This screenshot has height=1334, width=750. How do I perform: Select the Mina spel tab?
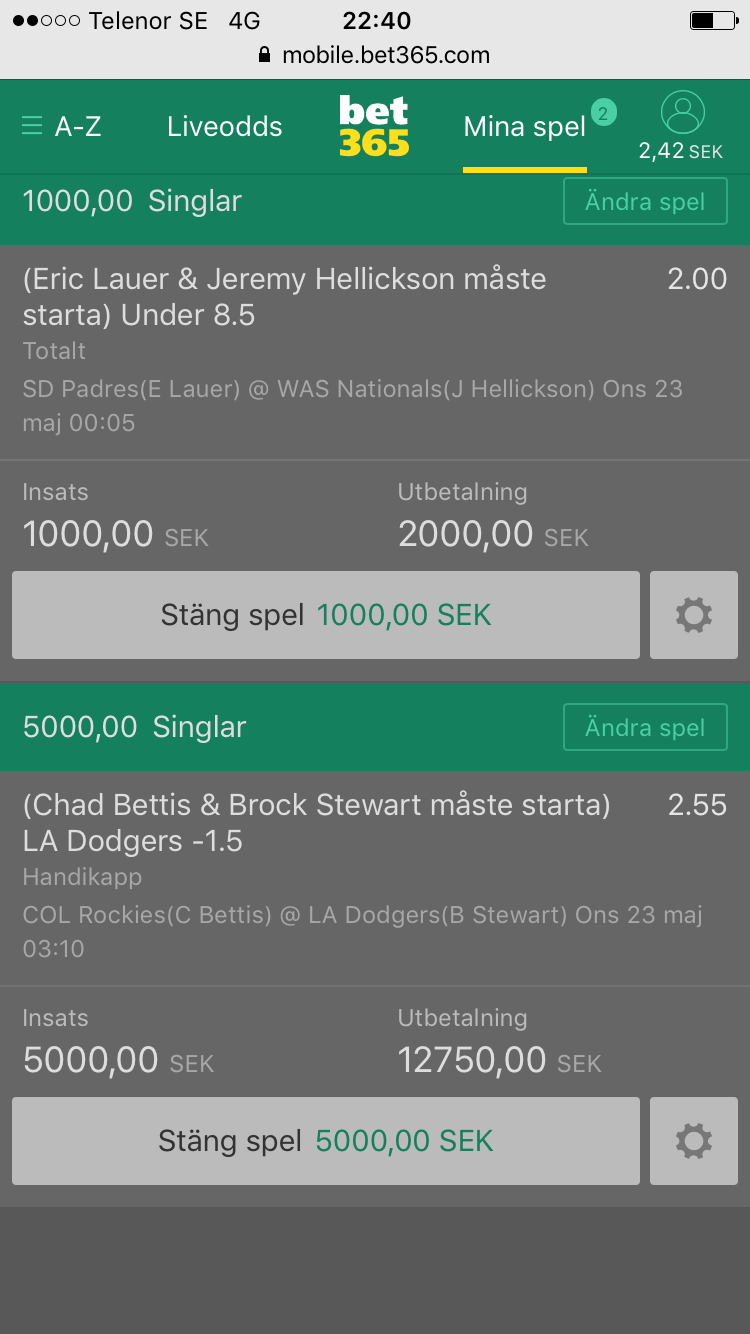525,127
